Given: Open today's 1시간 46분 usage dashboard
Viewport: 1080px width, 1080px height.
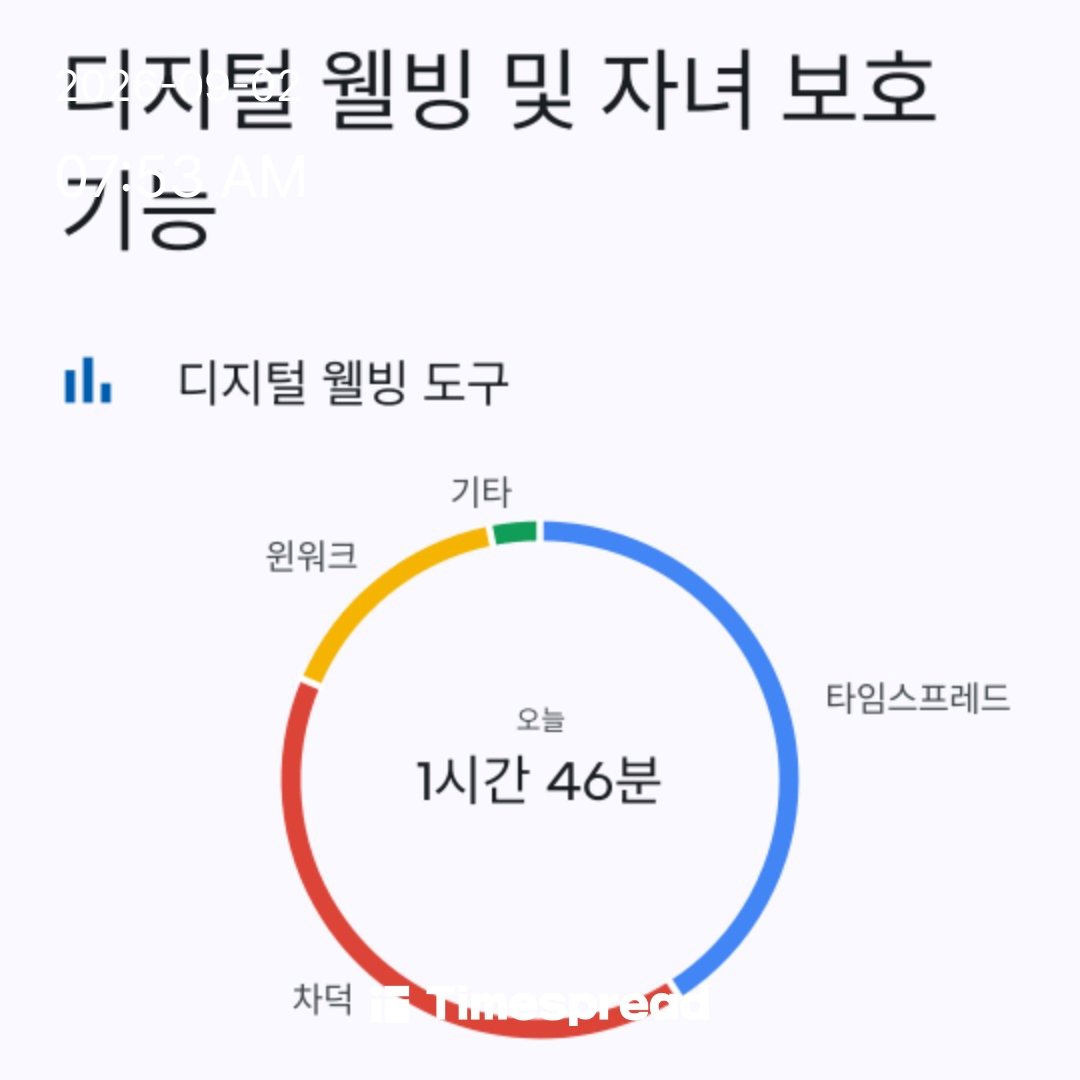Looking at the screenshot, I should click(x=539, y=780).
